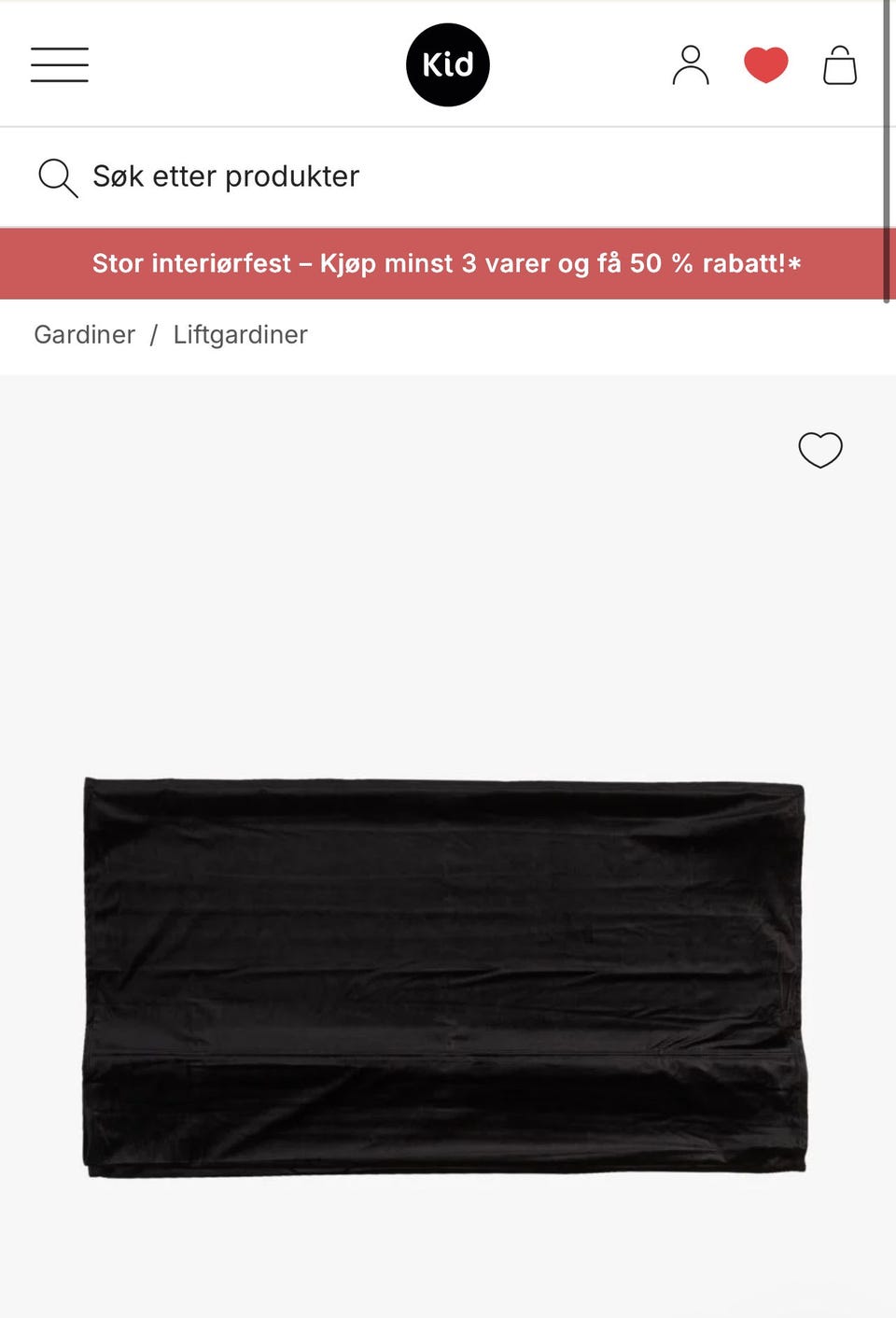896x1318 pixels.
Task: Open the hamburger navigation menu
Action: [59, 63]
